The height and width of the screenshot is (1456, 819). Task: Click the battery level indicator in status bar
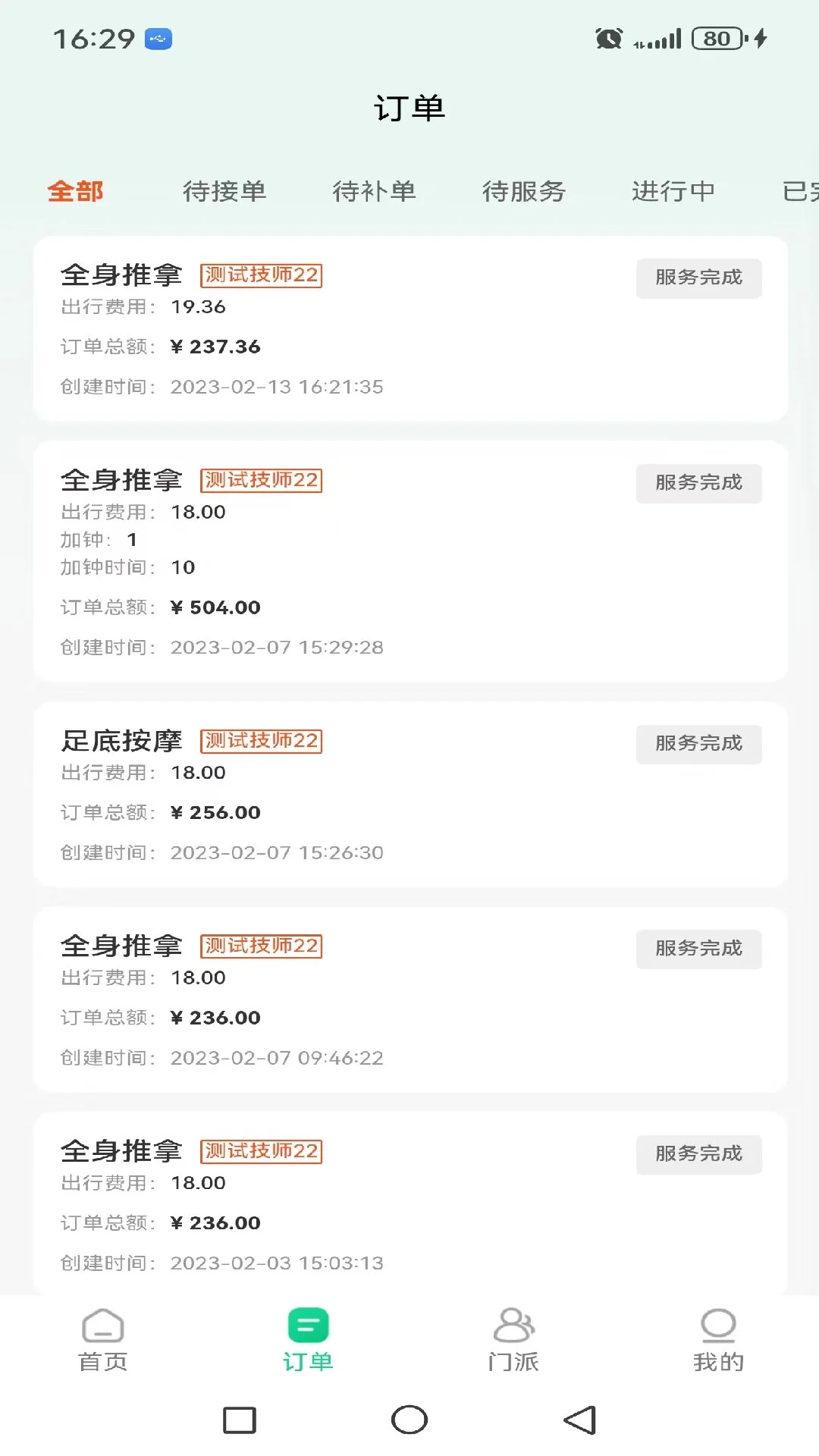pyautogui.click(x=714, y=39)
